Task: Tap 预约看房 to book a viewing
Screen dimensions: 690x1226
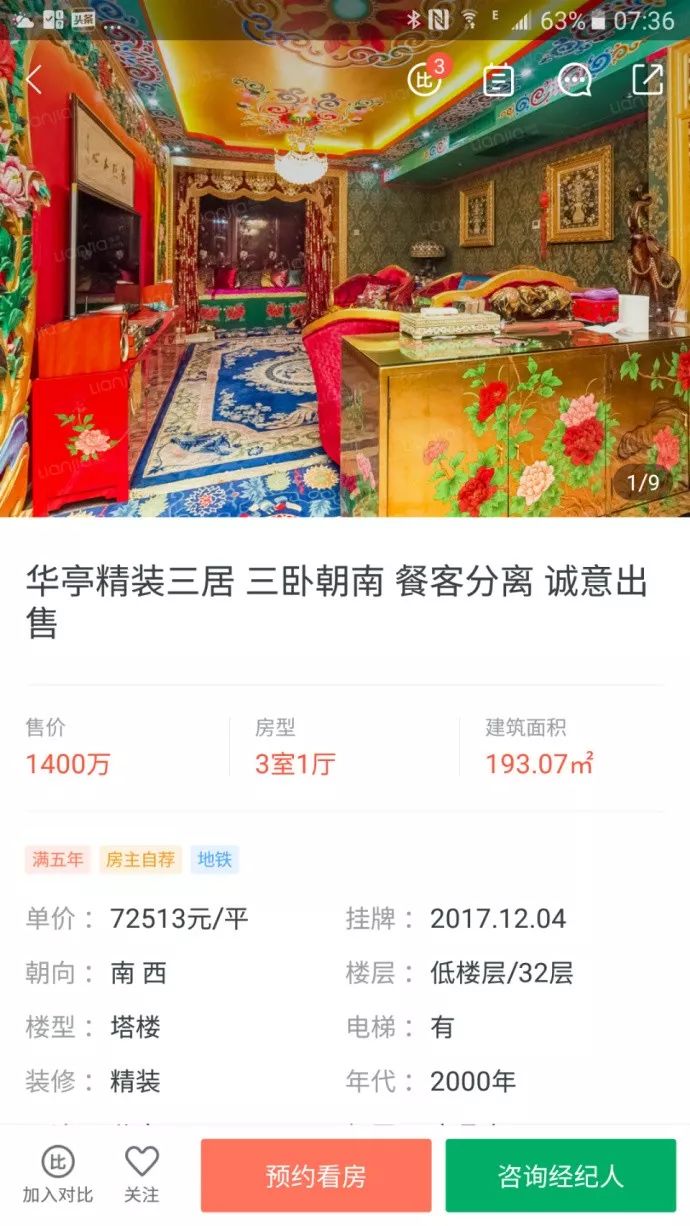Action: point(316,1176)
